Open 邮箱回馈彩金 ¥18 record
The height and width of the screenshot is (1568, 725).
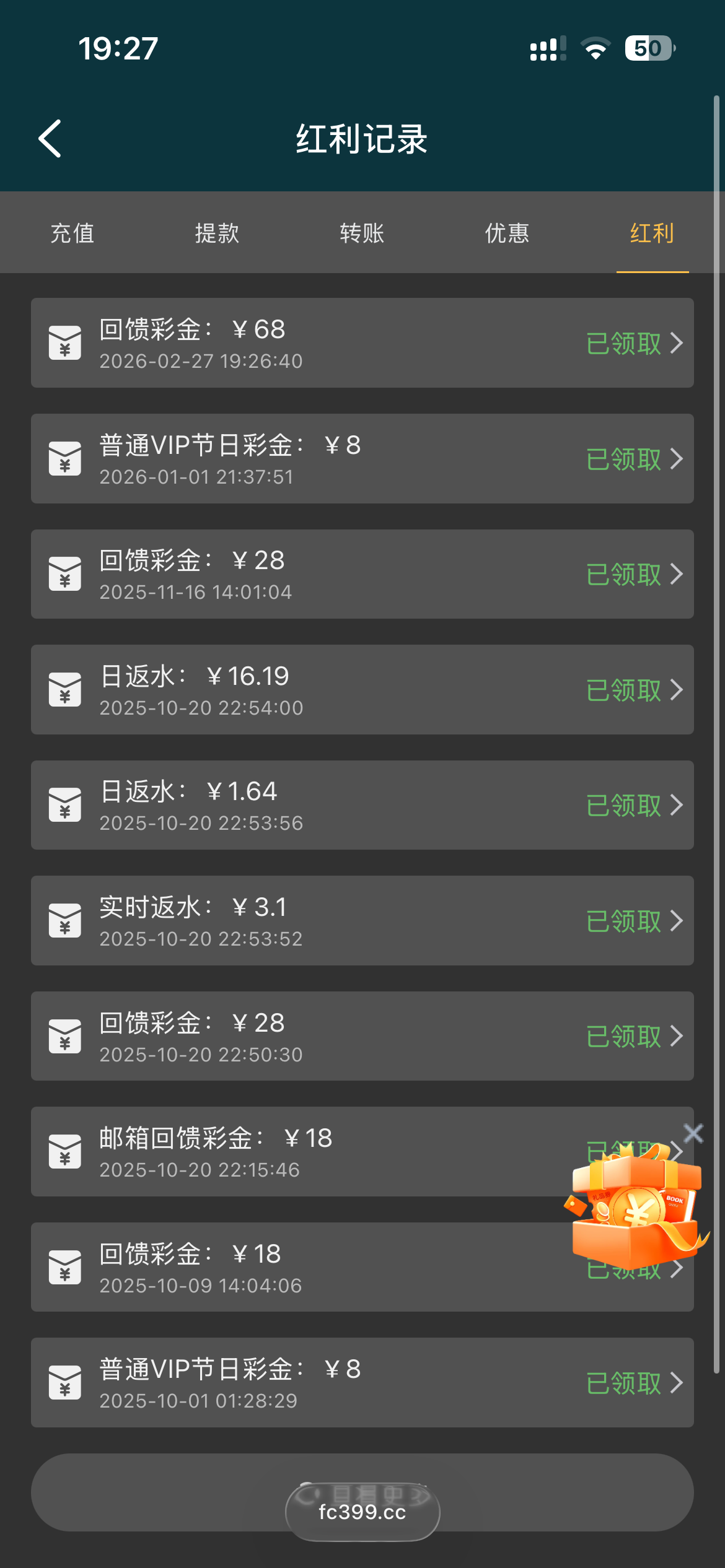[310, 1152]
